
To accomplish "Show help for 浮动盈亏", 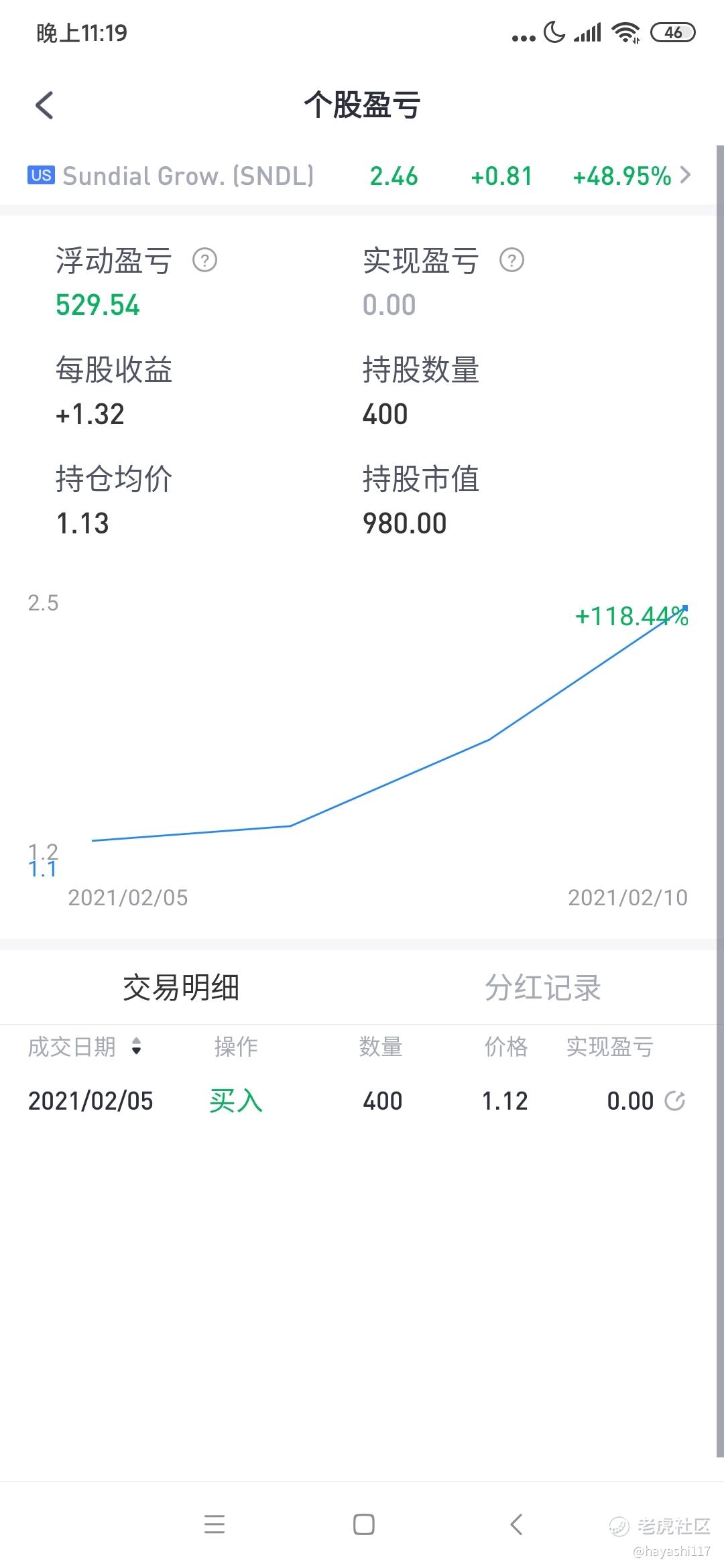I will 204,260.
